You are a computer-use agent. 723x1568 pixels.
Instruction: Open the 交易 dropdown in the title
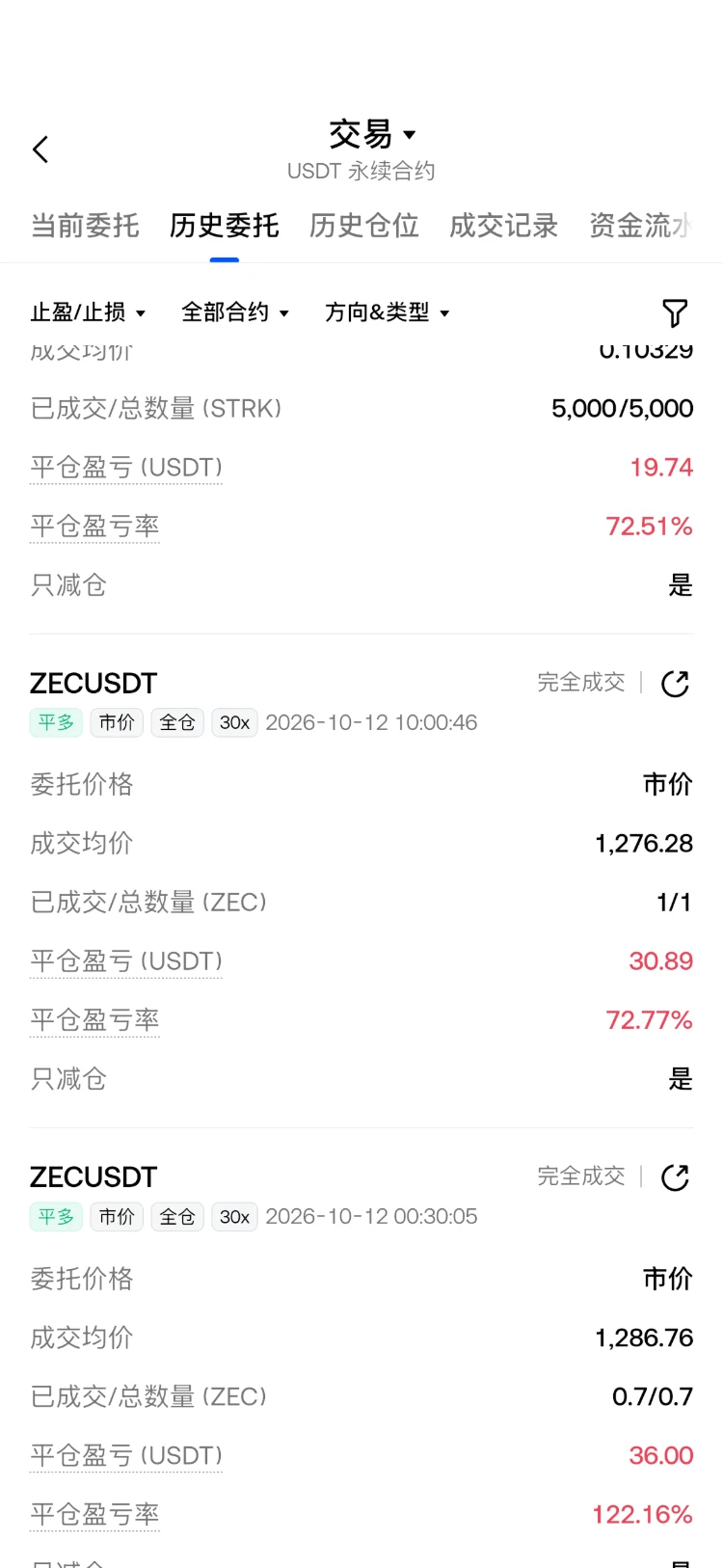click(x=372, y=134)
